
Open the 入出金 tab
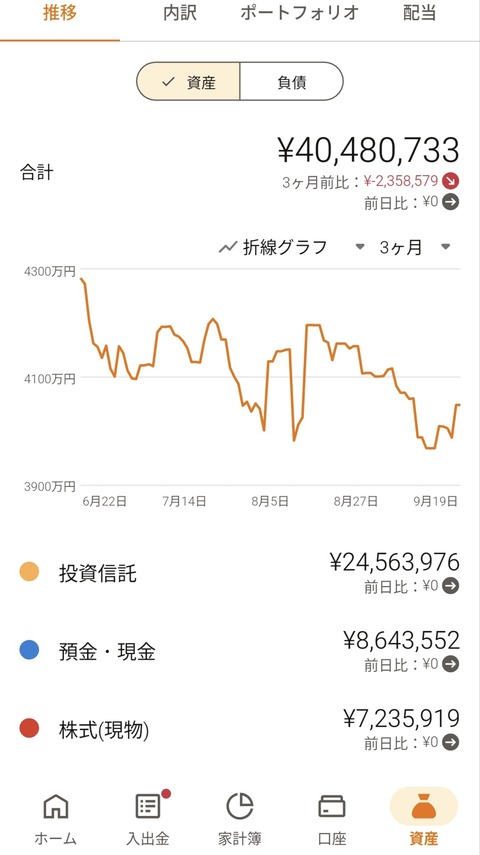coord(148,818)
